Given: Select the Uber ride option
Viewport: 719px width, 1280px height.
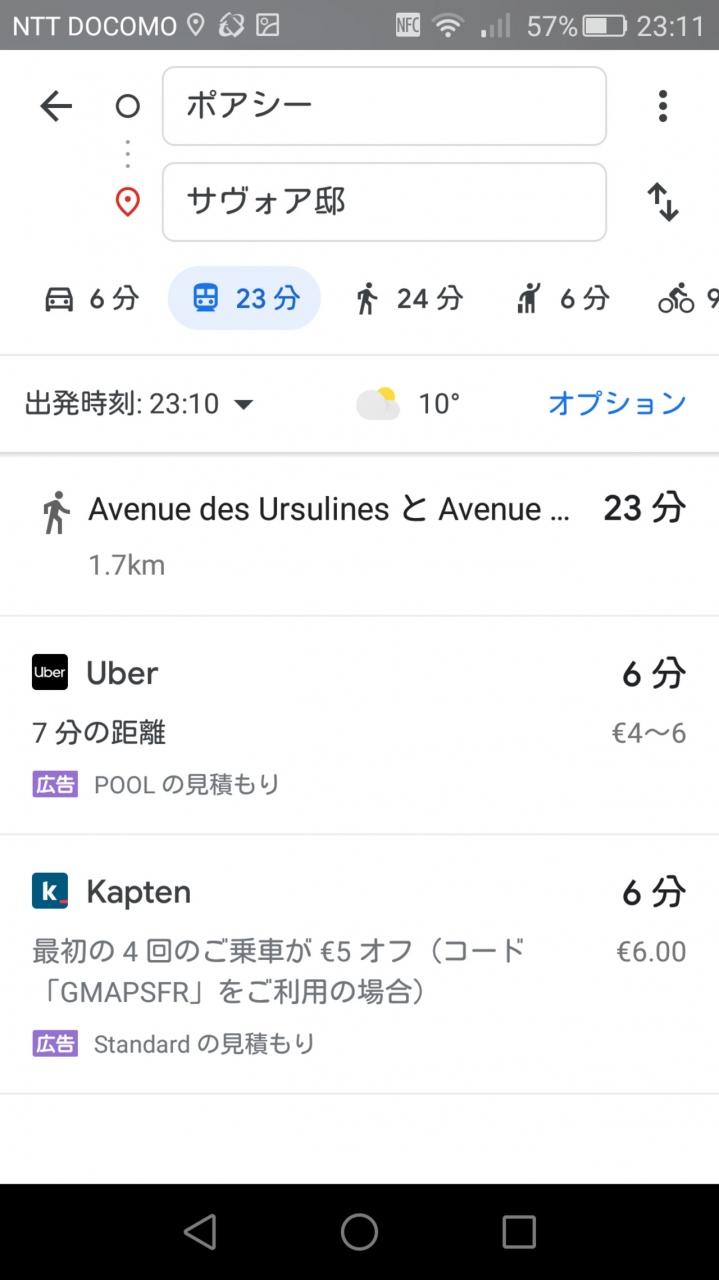Looking at the screenshot, I should point(359,725).
